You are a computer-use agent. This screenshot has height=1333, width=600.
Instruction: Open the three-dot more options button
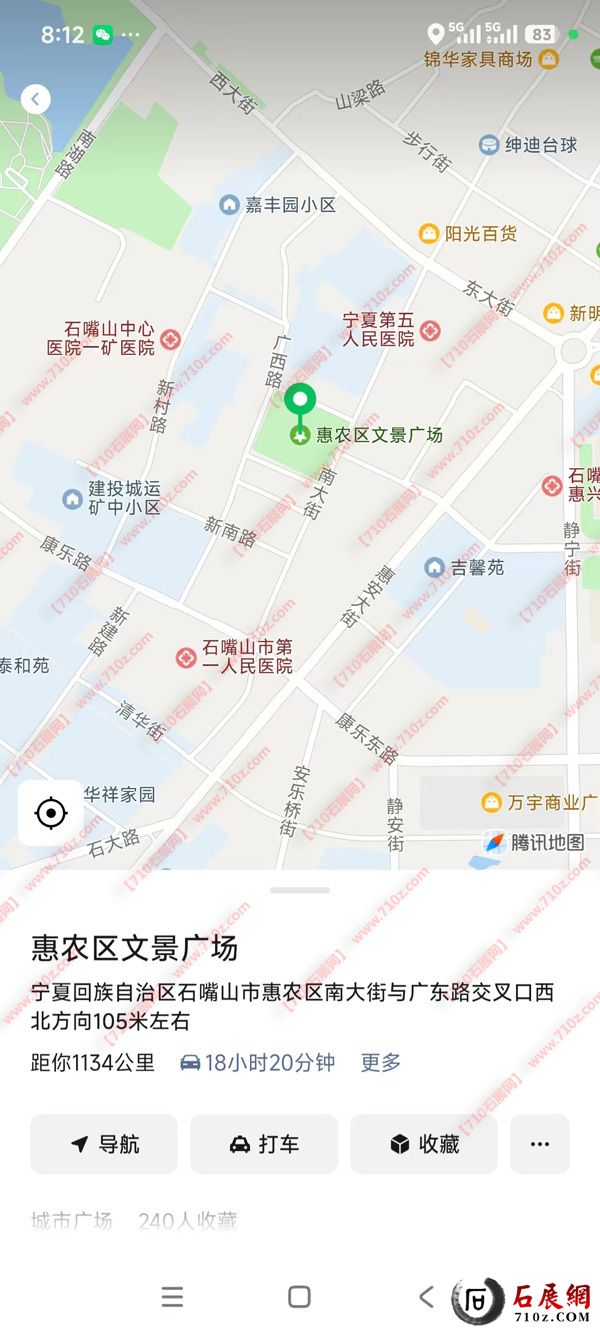pos(540,1144)
